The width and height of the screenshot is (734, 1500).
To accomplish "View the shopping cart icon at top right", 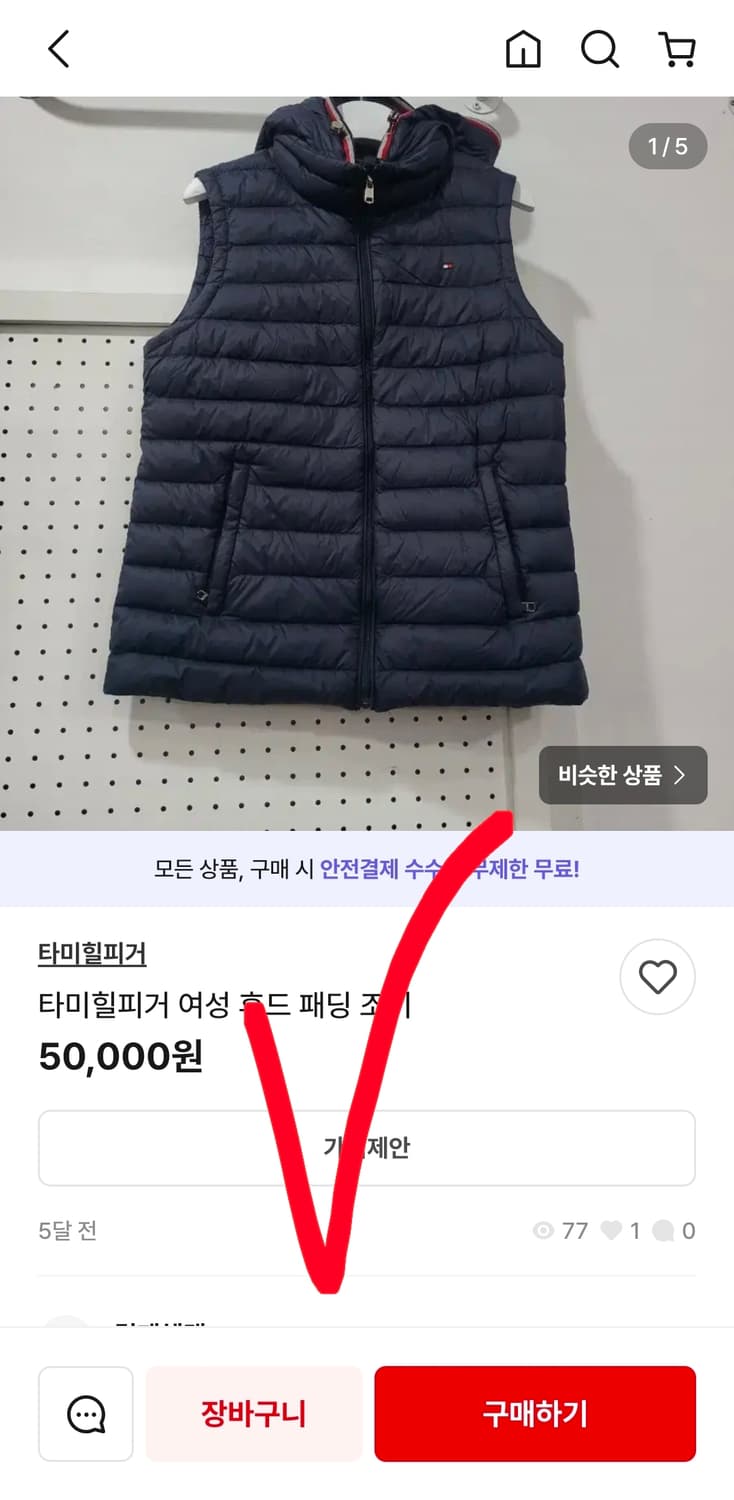I will point(679,47).
